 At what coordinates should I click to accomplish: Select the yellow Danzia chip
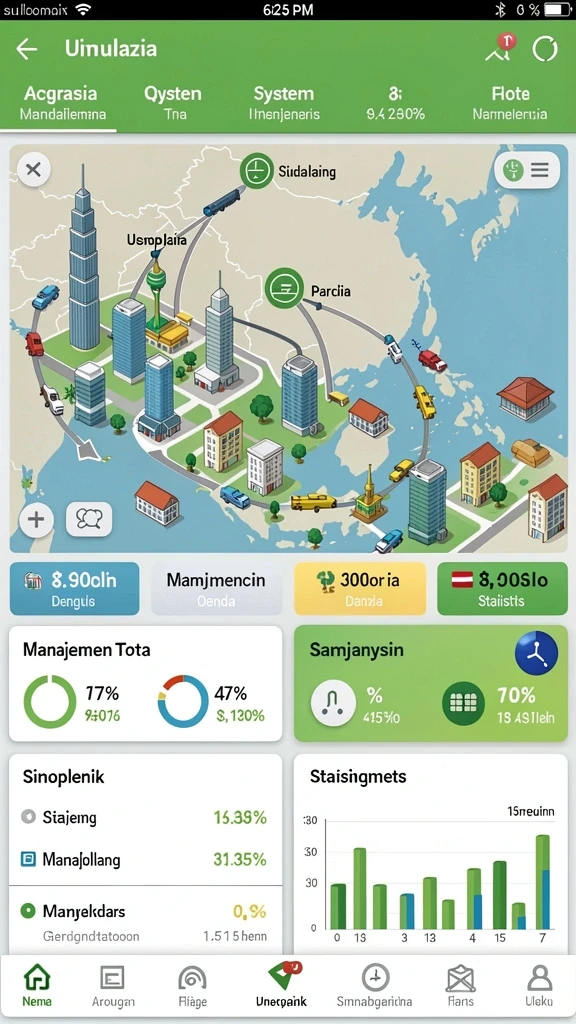click(360, 588)
